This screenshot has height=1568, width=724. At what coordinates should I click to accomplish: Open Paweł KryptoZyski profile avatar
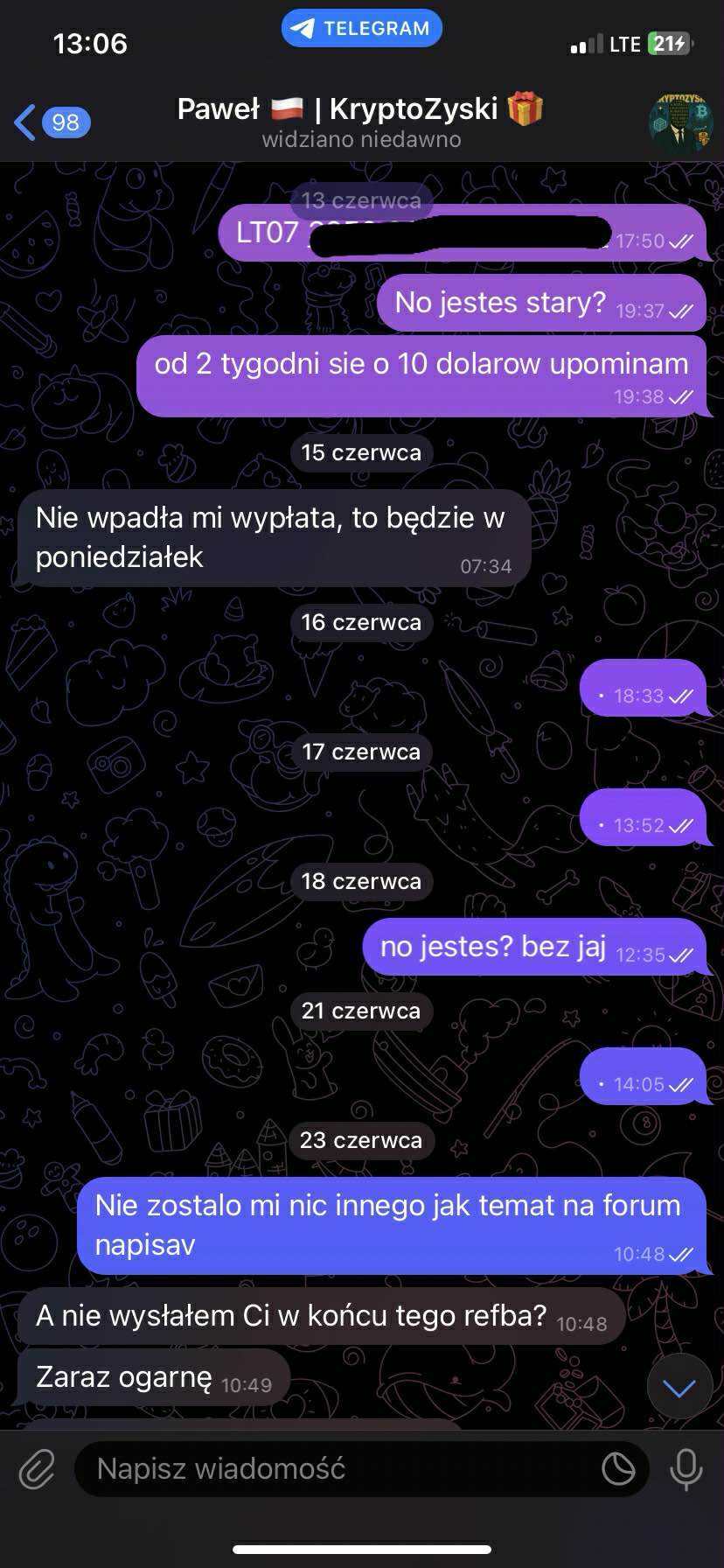tap(680, 122)
